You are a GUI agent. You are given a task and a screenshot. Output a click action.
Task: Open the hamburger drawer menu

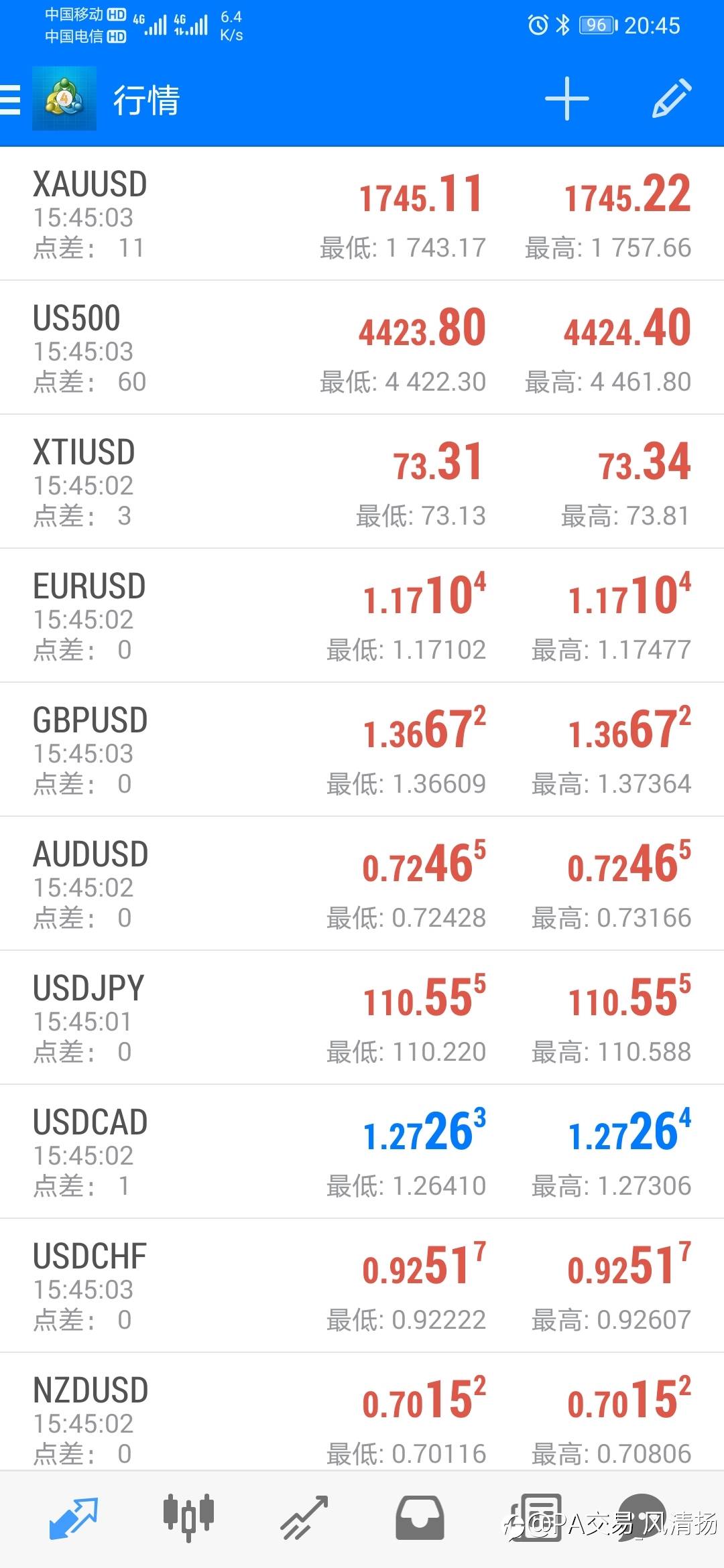pyautogui.click(x=11, y=101)
